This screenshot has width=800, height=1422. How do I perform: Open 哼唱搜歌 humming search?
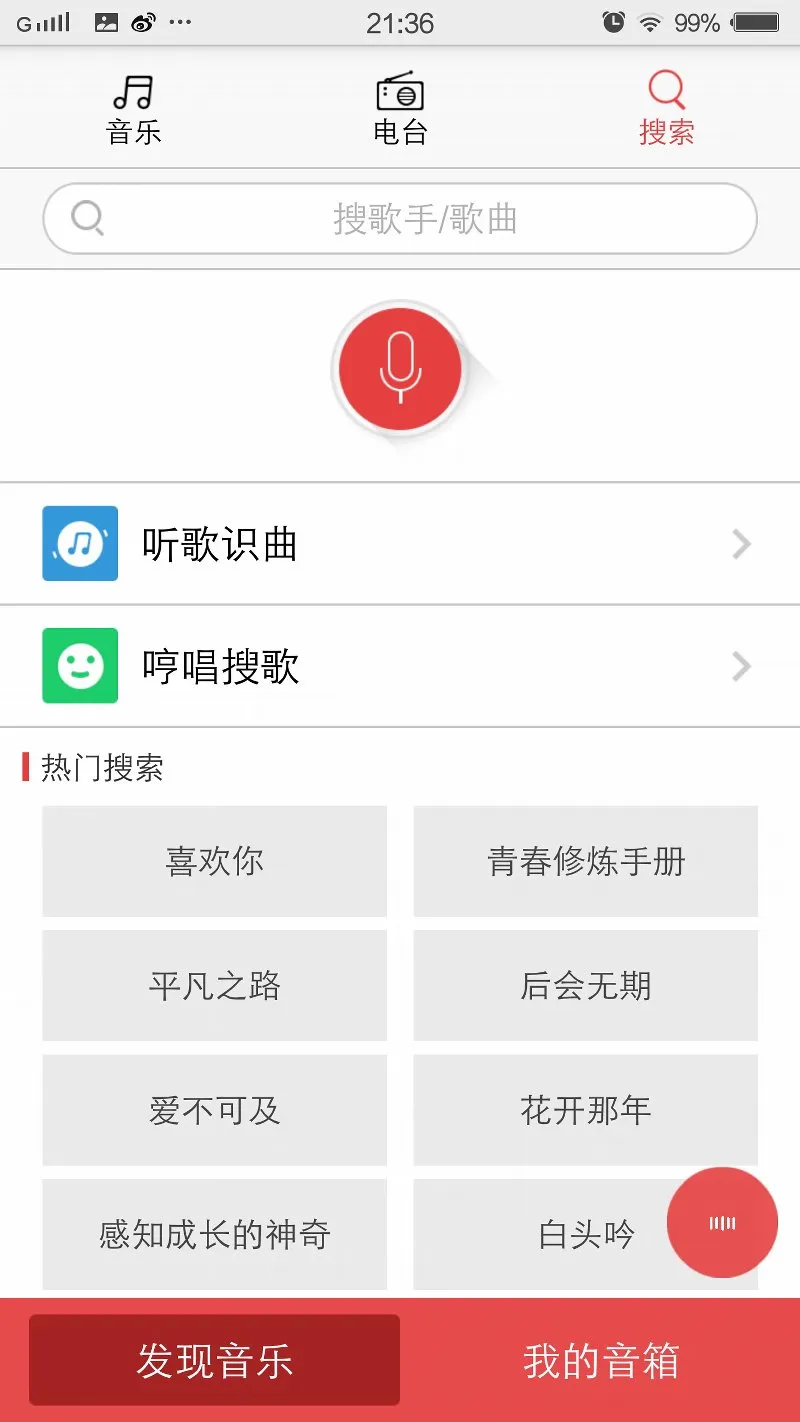point(400,666)
